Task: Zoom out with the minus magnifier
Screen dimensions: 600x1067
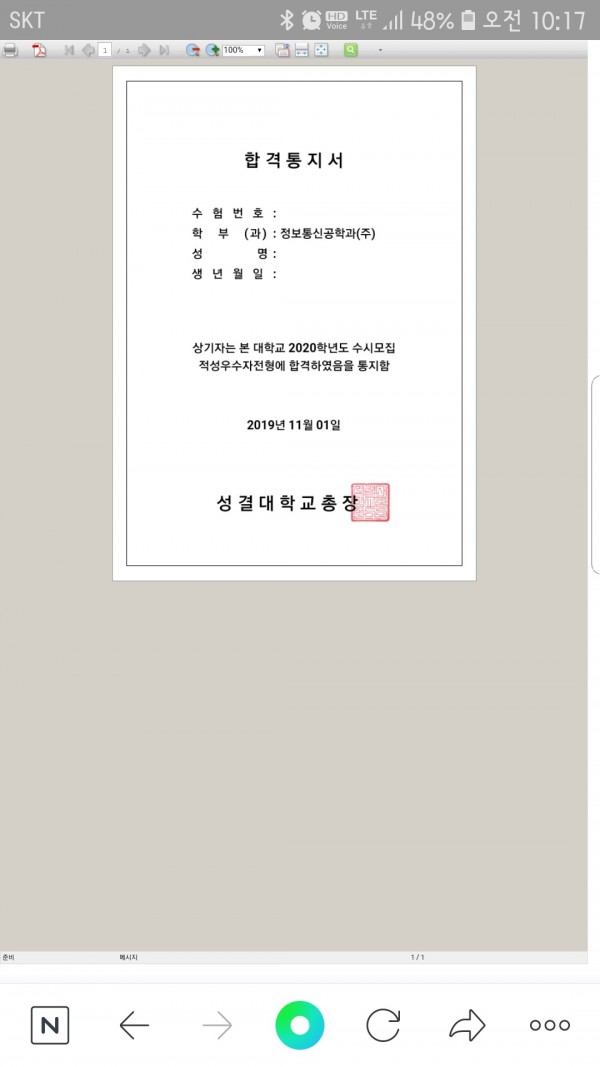Action: [192, 50]
